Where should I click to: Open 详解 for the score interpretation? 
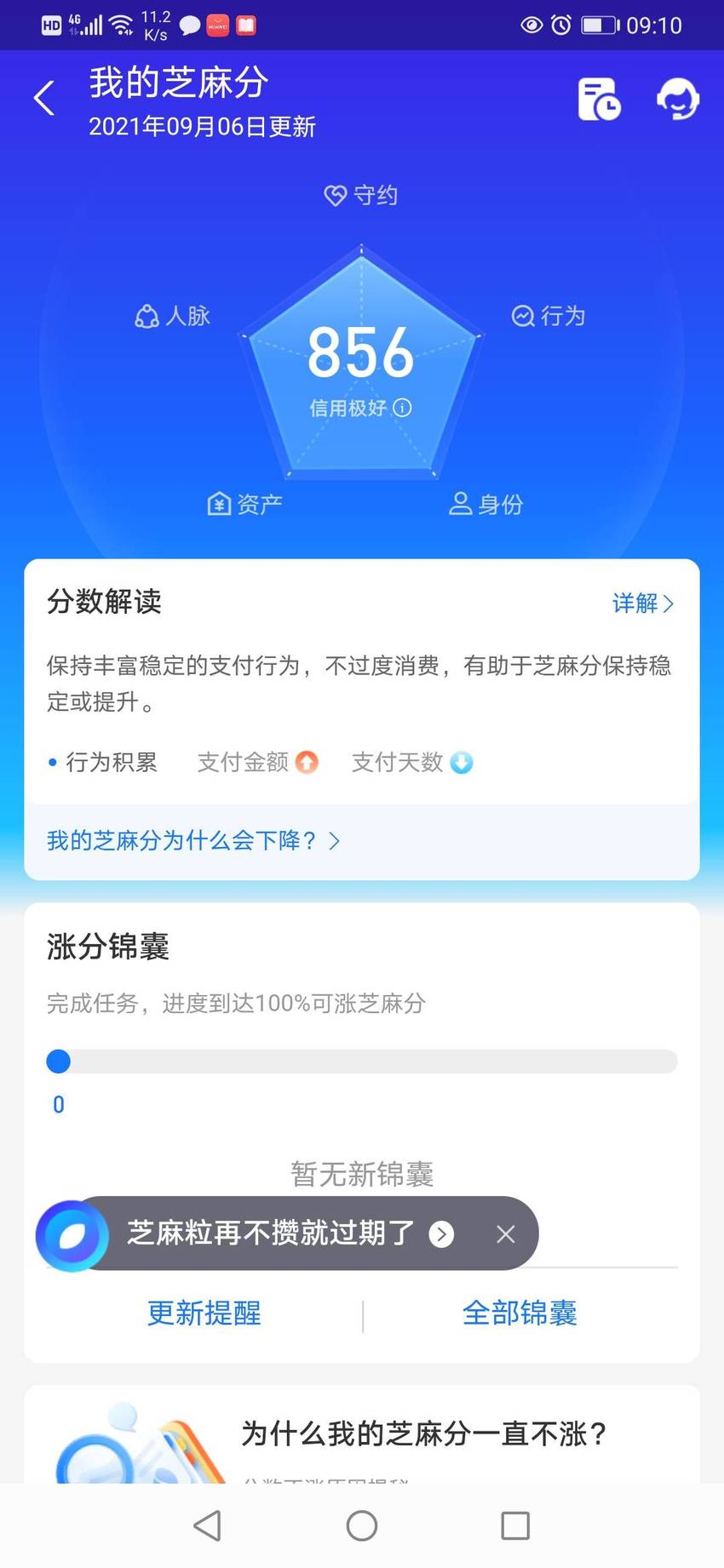pyautogui.click(x=643, y=604)
